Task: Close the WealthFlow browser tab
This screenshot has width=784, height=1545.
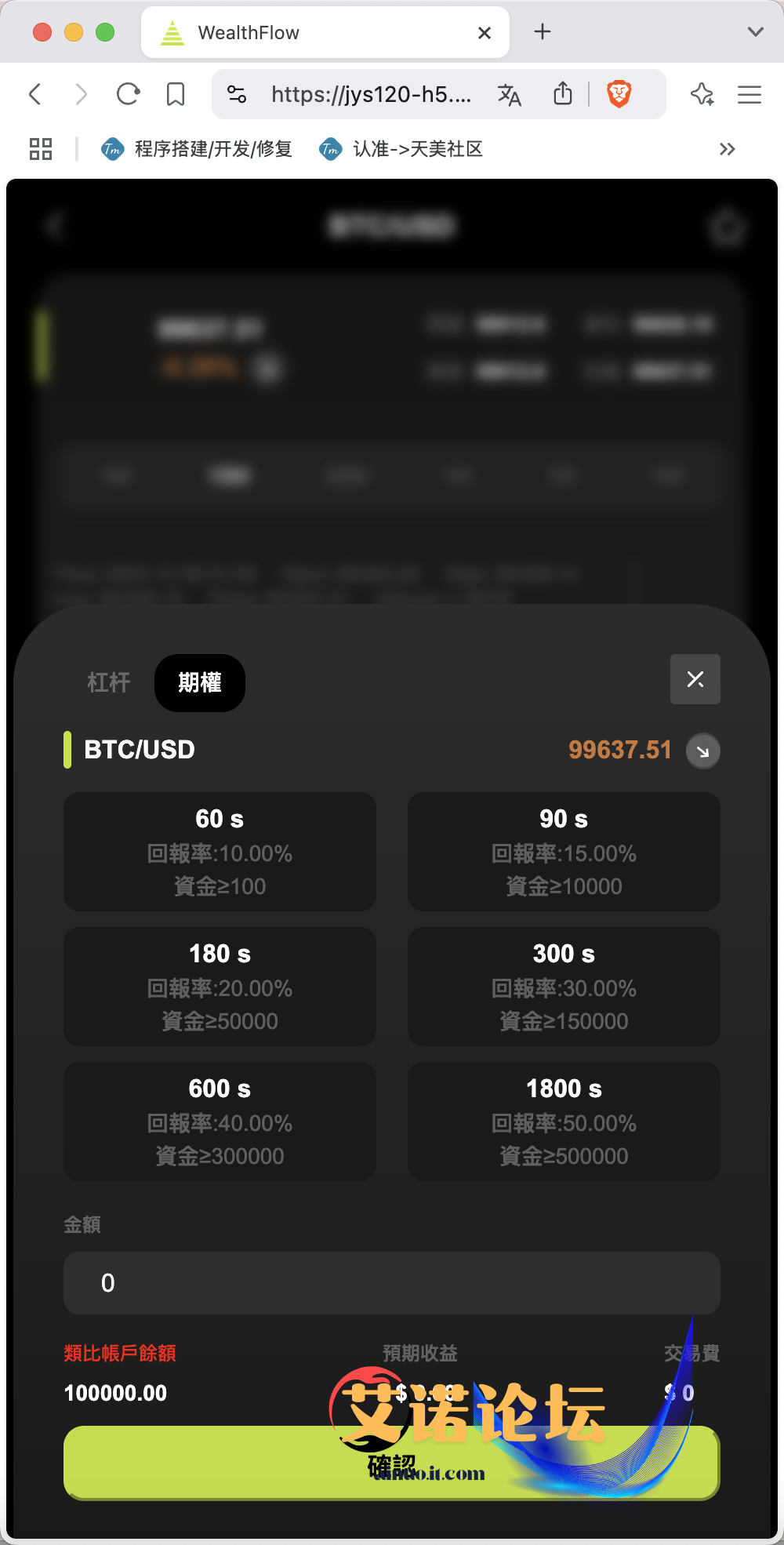Action: point(485,33)
